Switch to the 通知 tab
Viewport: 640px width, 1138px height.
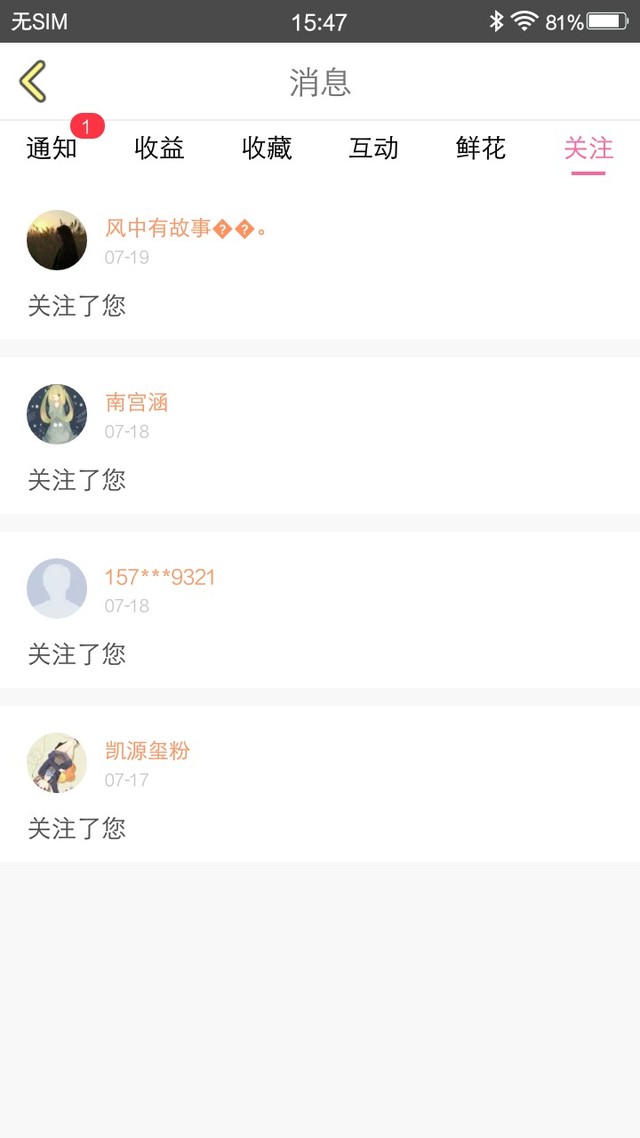[52, 148]
